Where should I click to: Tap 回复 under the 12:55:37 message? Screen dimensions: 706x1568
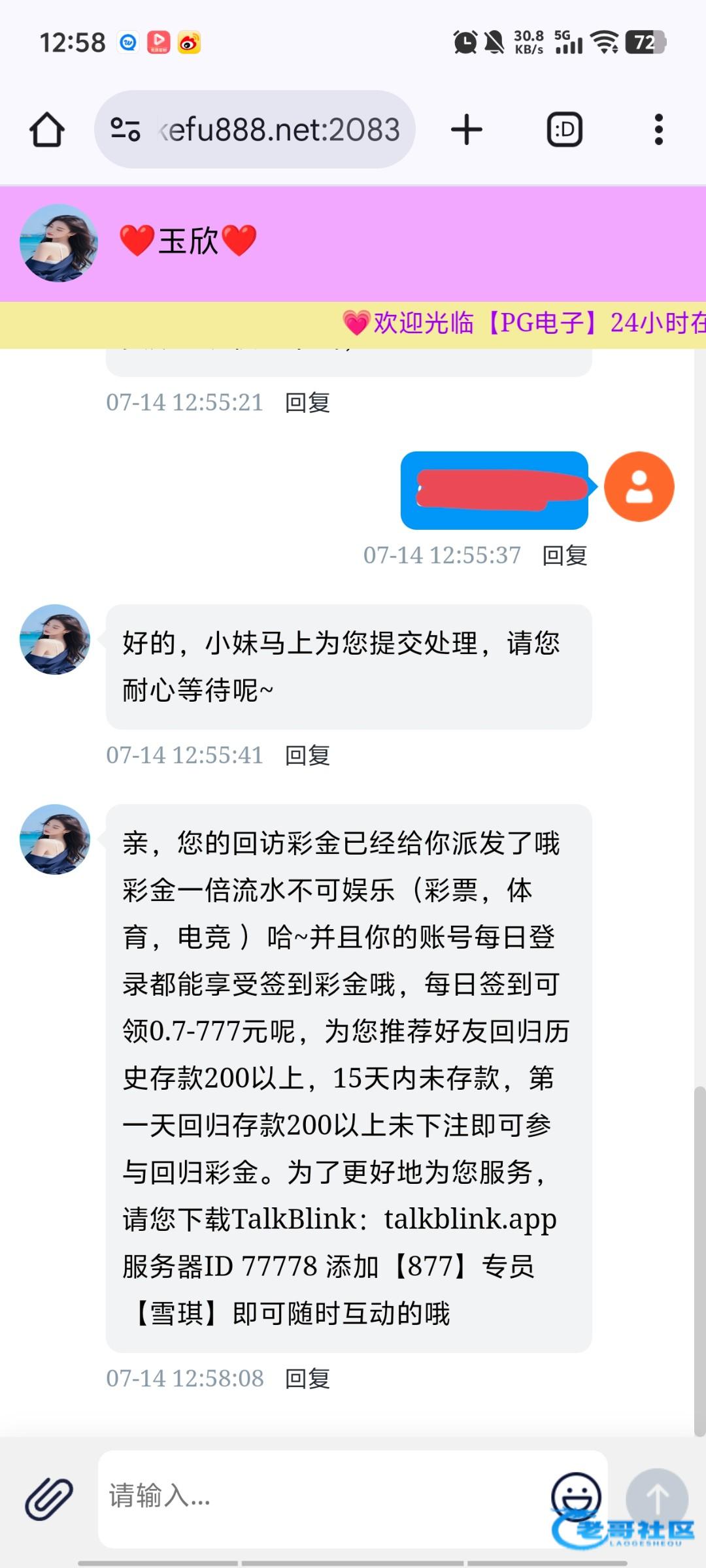[565, 555]
